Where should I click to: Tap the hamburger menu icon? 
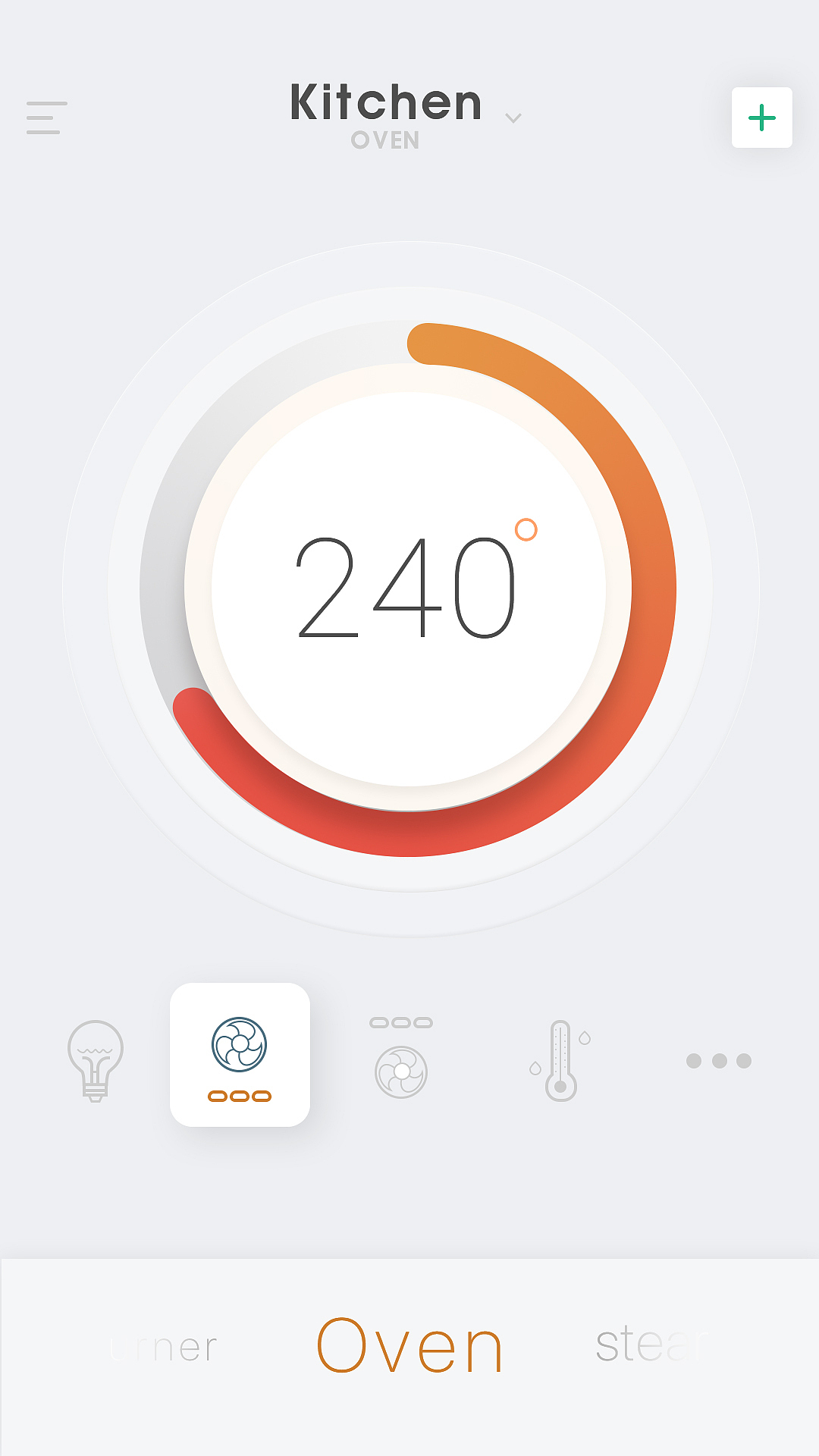[x=45, y=118]
